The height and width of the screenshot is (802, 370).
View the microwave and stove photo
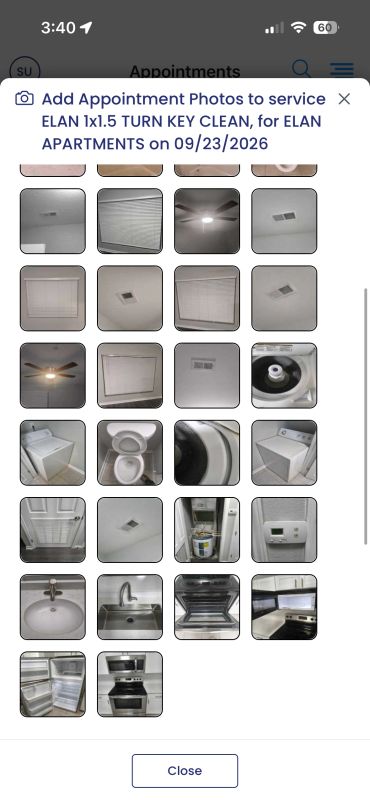[130, 684]
